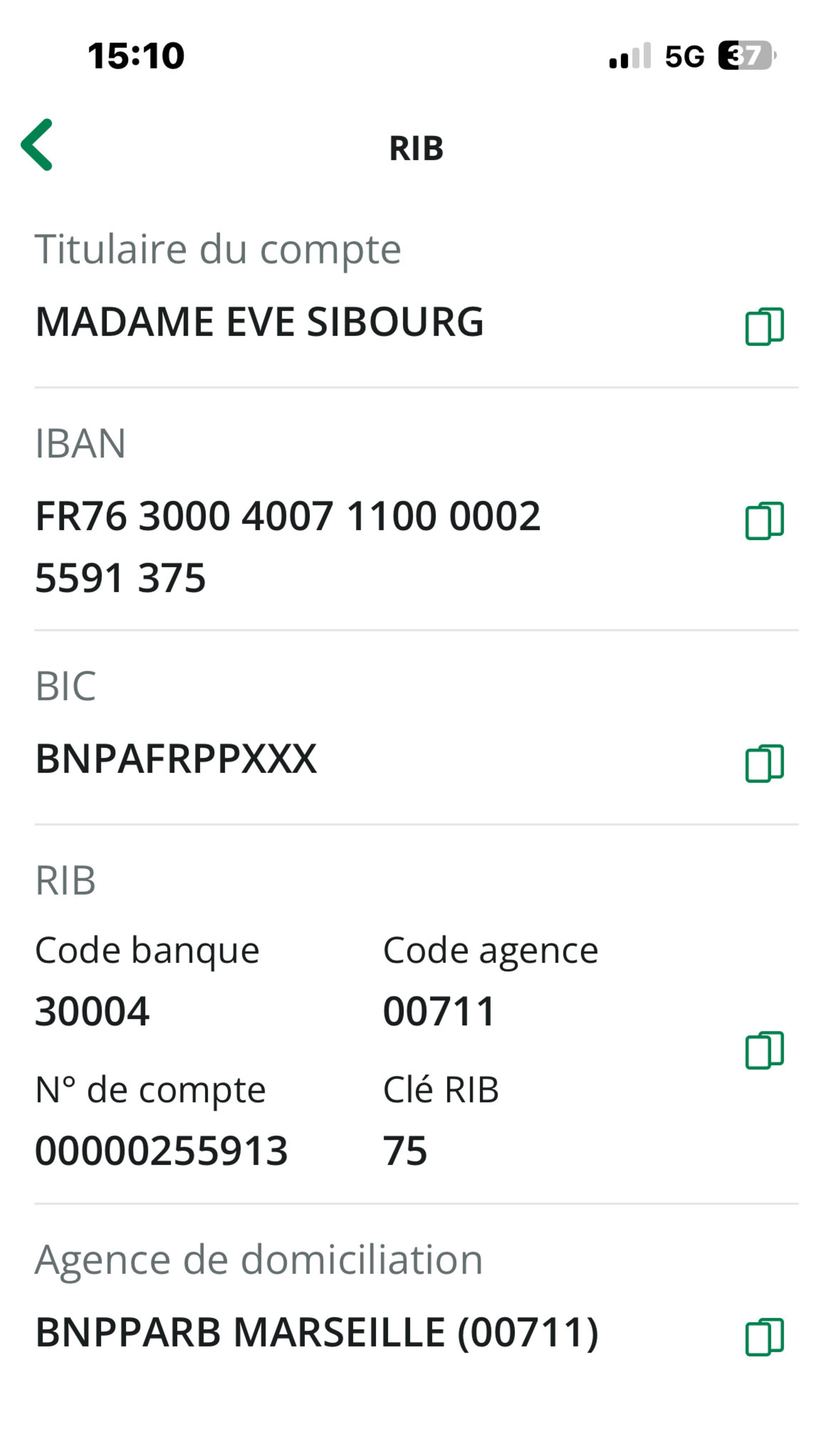Copy the Agence de domiciliation
Viewport: 821px width, 1456px height.
pos(764,1337)
